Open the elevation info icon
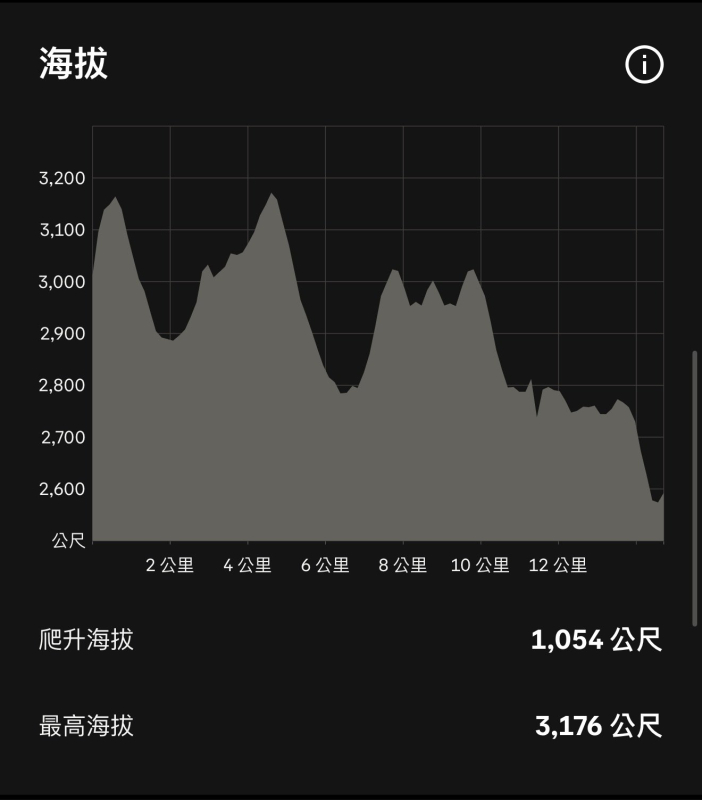 click(x=644, y=65)
